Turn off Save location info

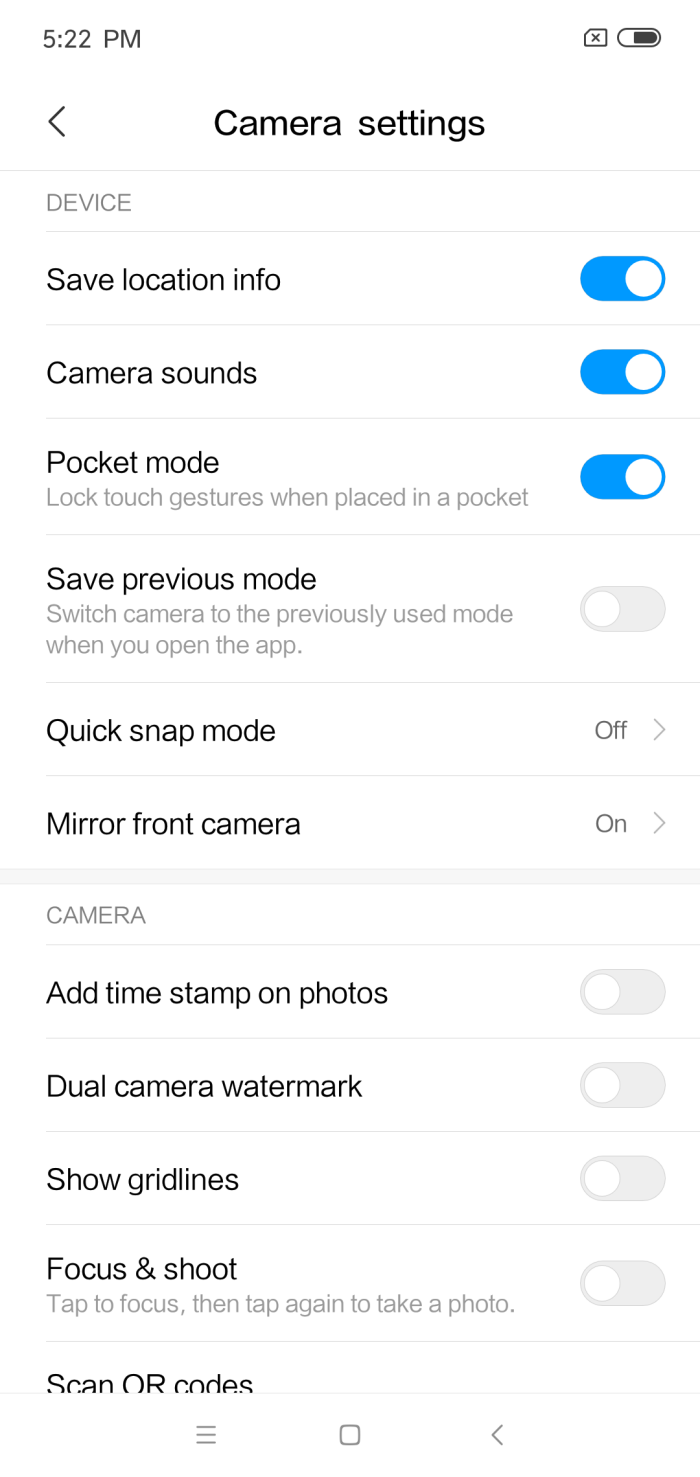point(622,279)
